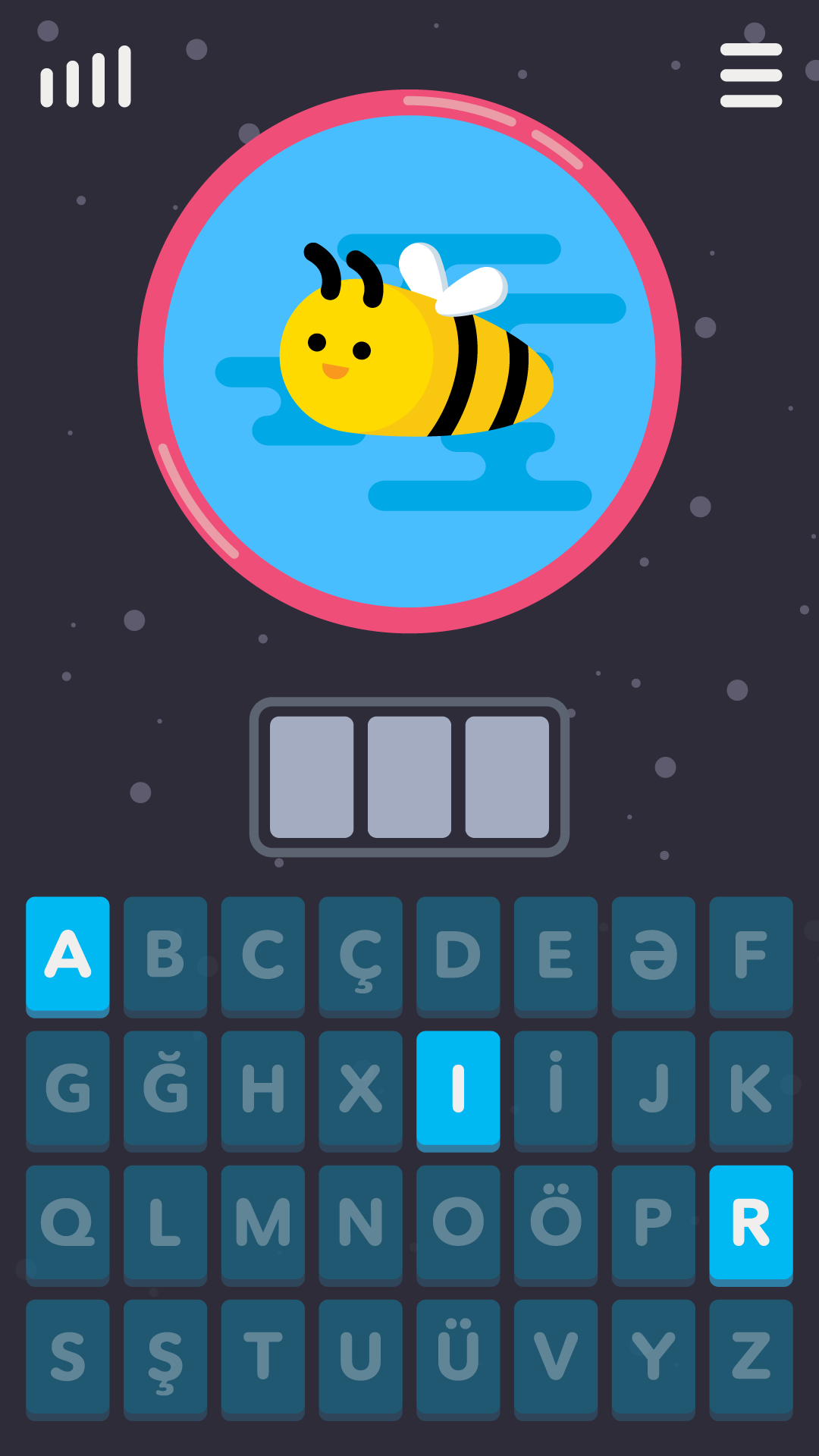Image resolution: width=819 pixels, height=1456 pixels.
Task: Choose the letter Ö key
Action: 556,1223
